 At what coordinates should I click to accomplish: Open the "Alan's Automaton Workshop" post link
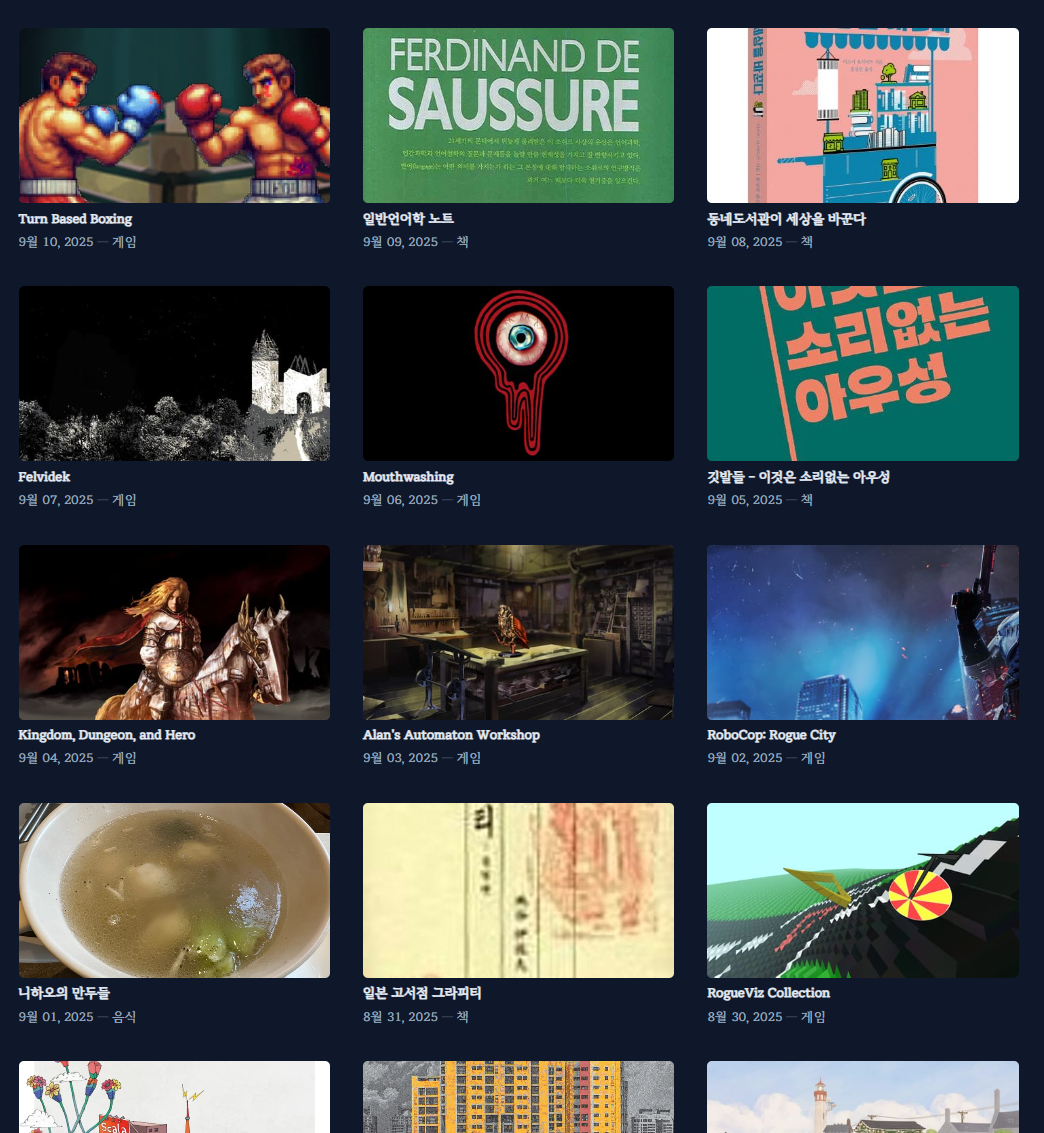[451, 734]
